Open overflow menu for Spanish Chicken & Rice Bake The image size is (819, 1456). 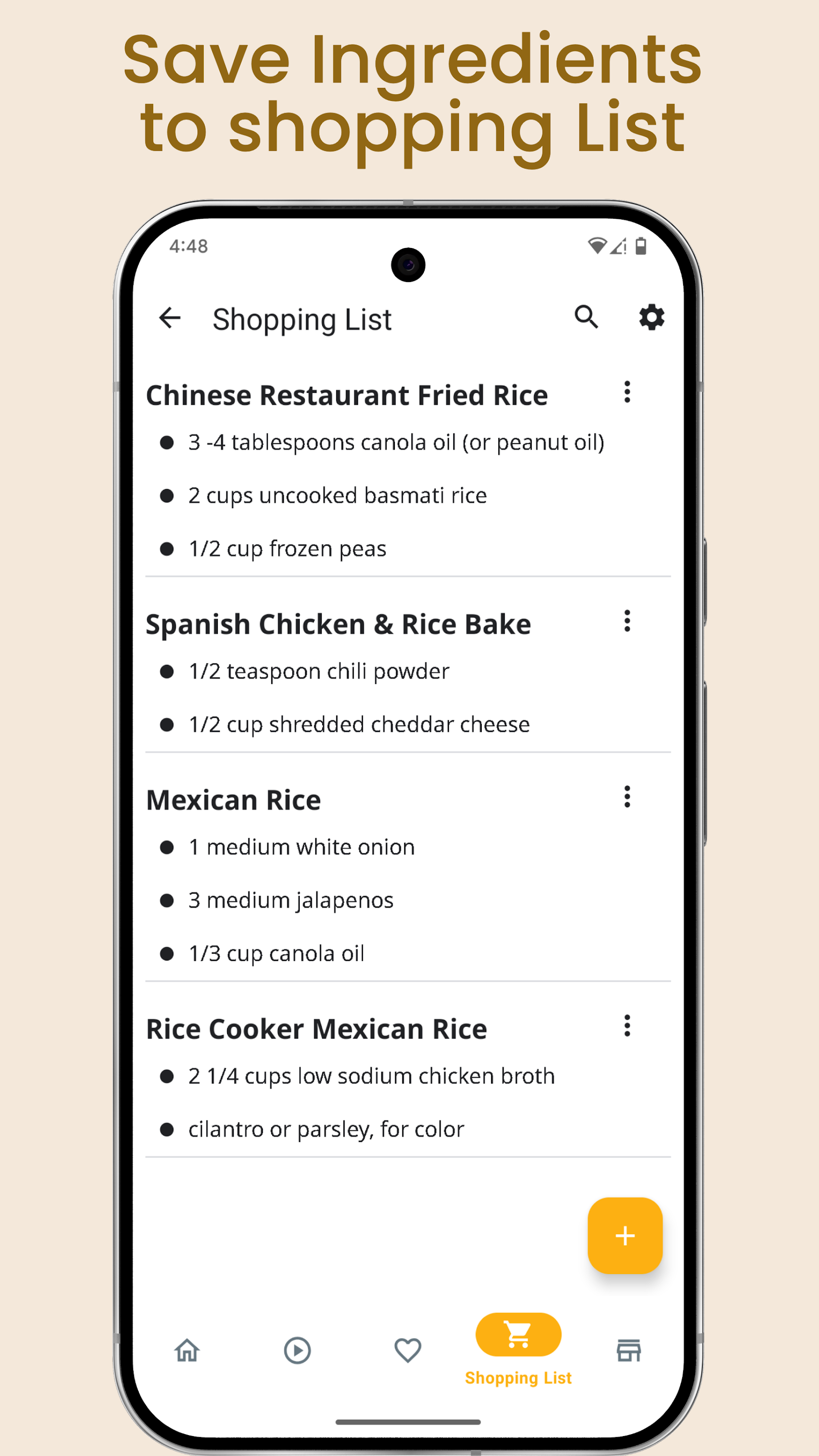pyautogui.click(x=626, y=622)
